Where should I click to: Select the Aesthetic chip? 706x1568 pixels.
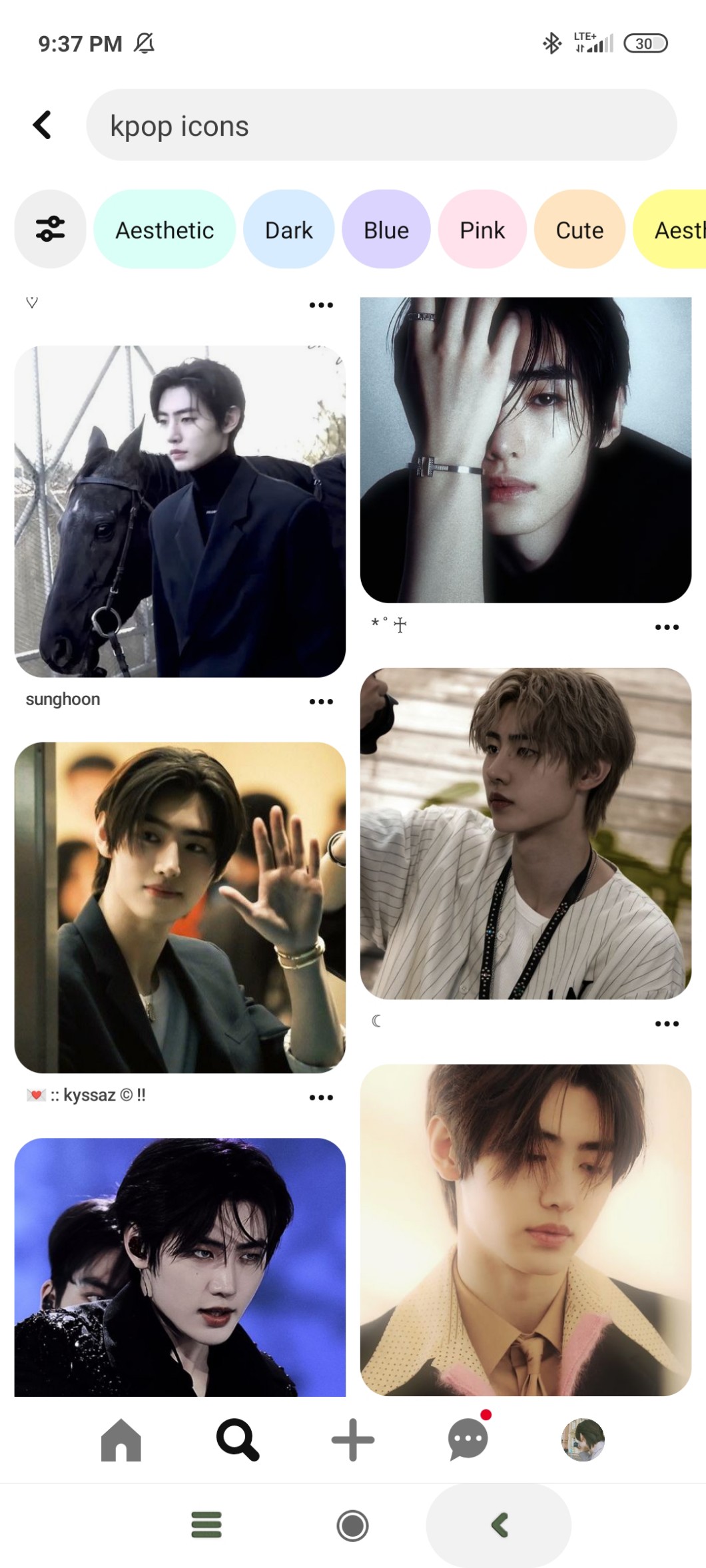click(x=165, y=230)
